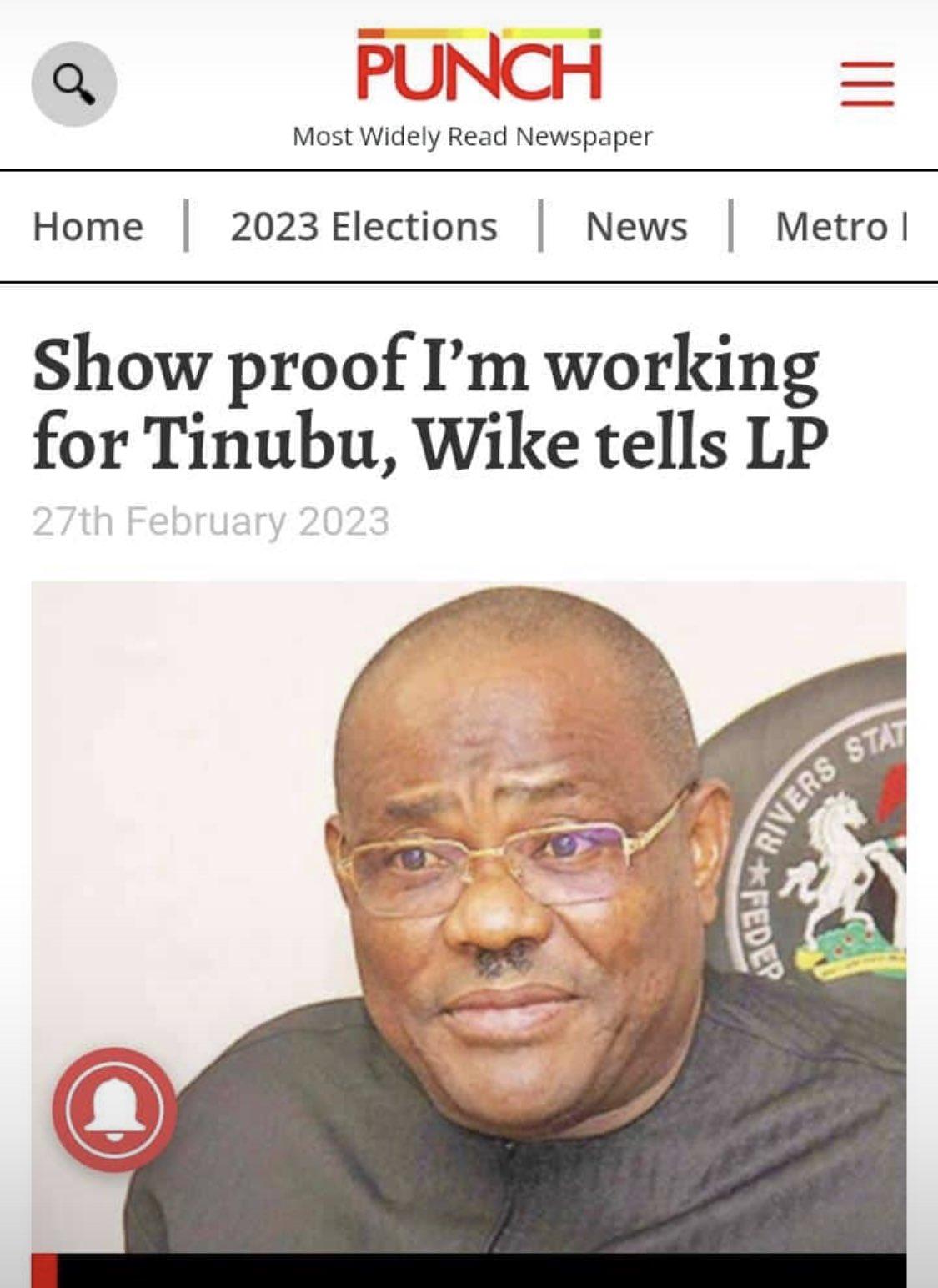The width and height of the screenshot is (938, 1288).
Task: Go to the Home section
Action: [x=88, y=227]
